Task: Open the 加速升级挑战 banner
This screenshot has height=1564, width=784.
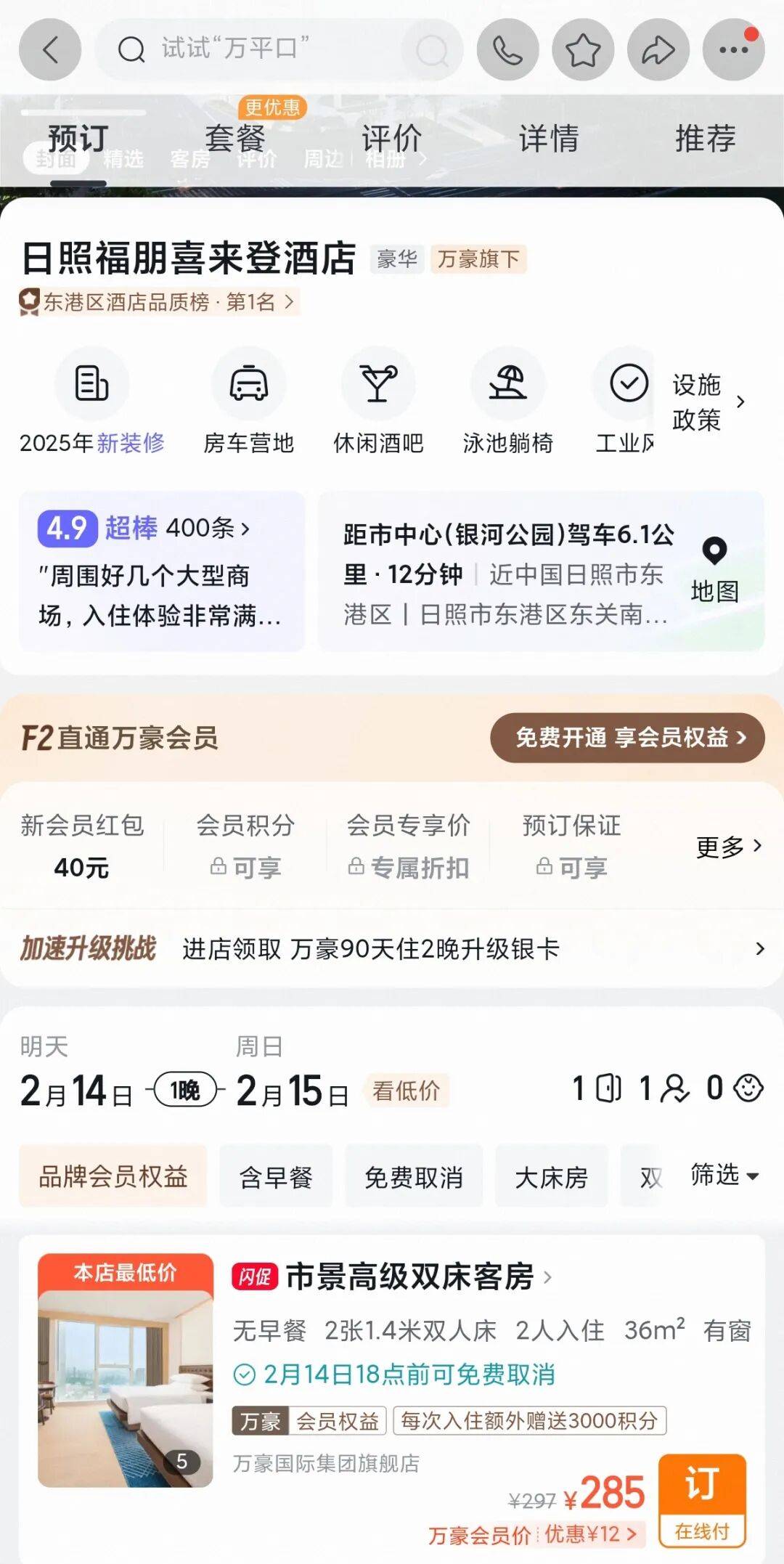Action: coord(392,948)
